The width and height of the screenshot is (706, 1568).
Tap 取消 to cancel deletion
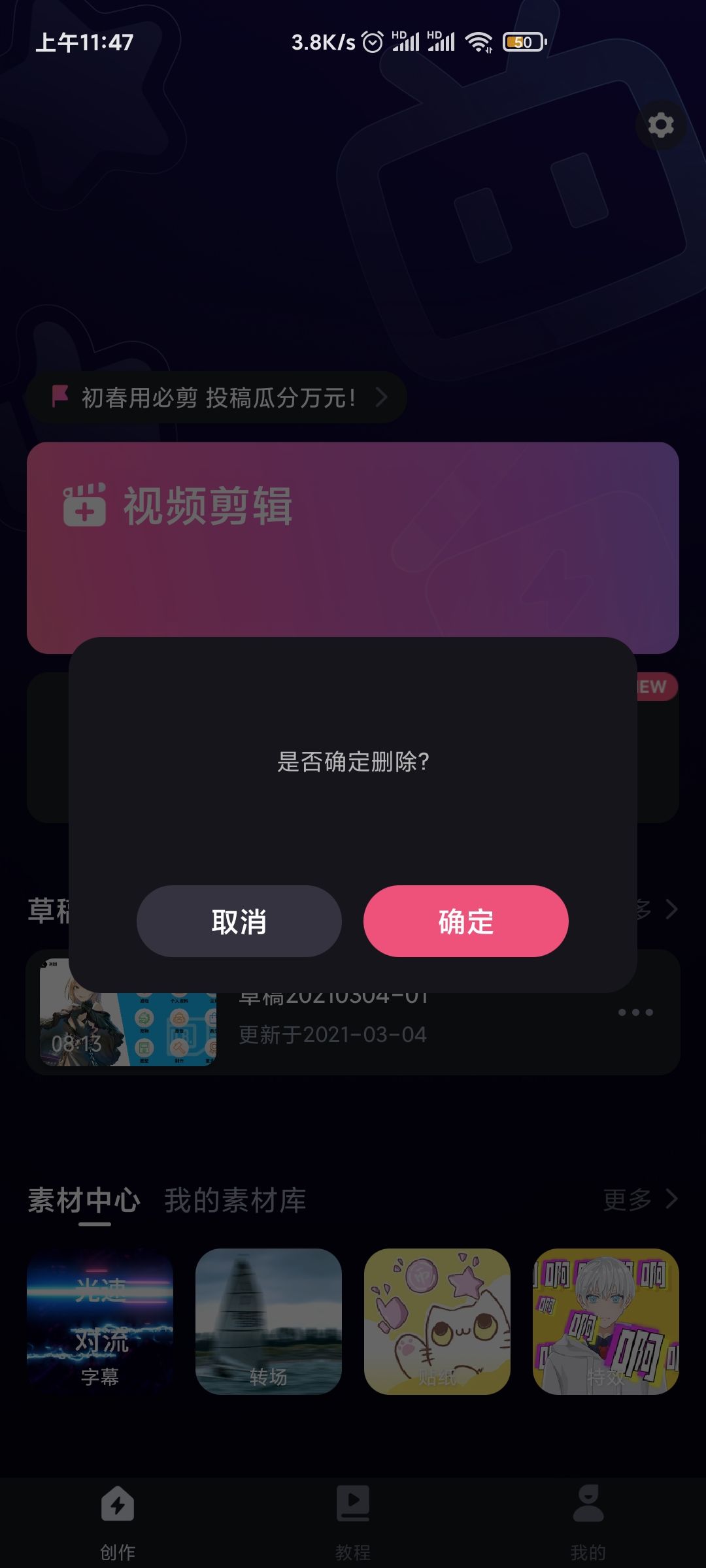[x=239, y=921]
